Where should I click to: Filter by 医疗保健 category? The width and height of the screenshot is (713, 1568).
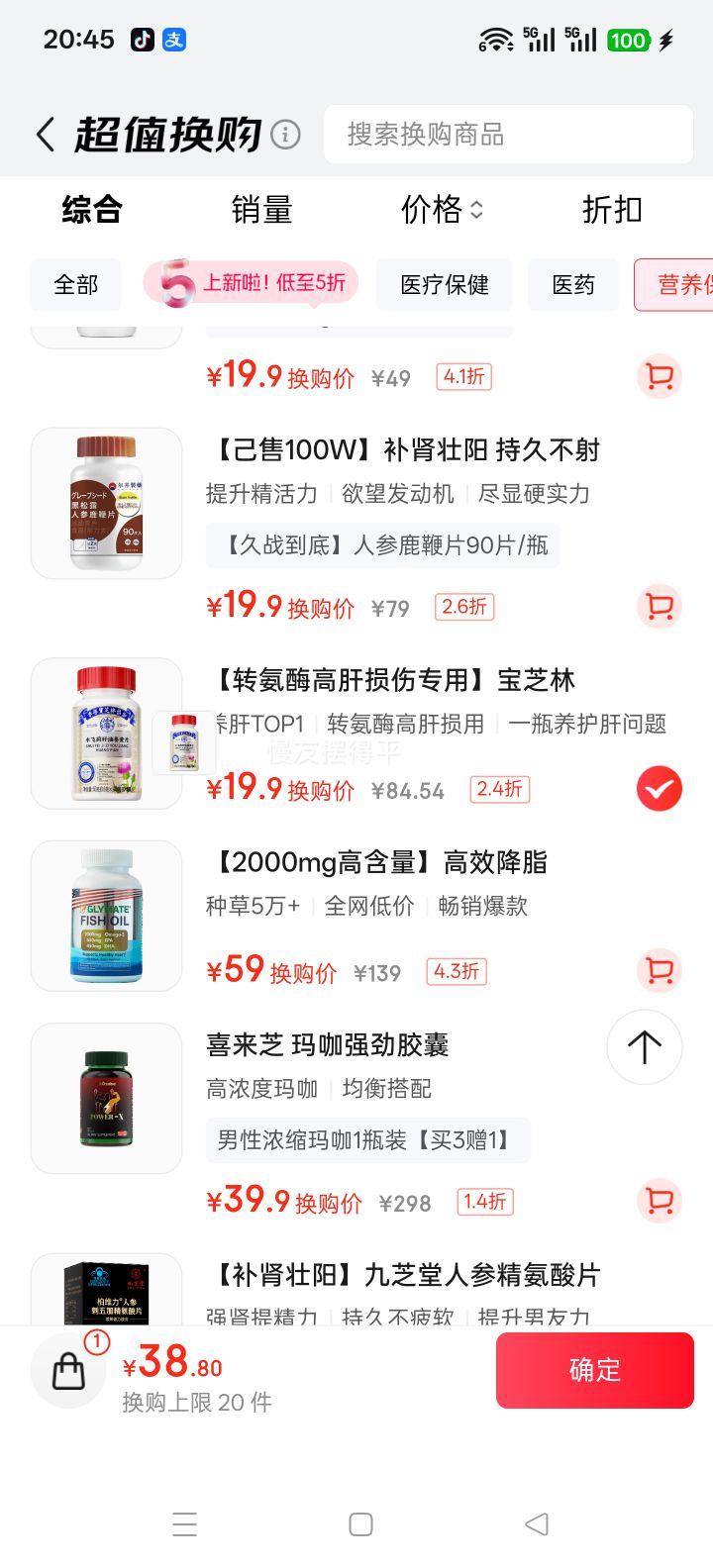click(x=445, y=285)
